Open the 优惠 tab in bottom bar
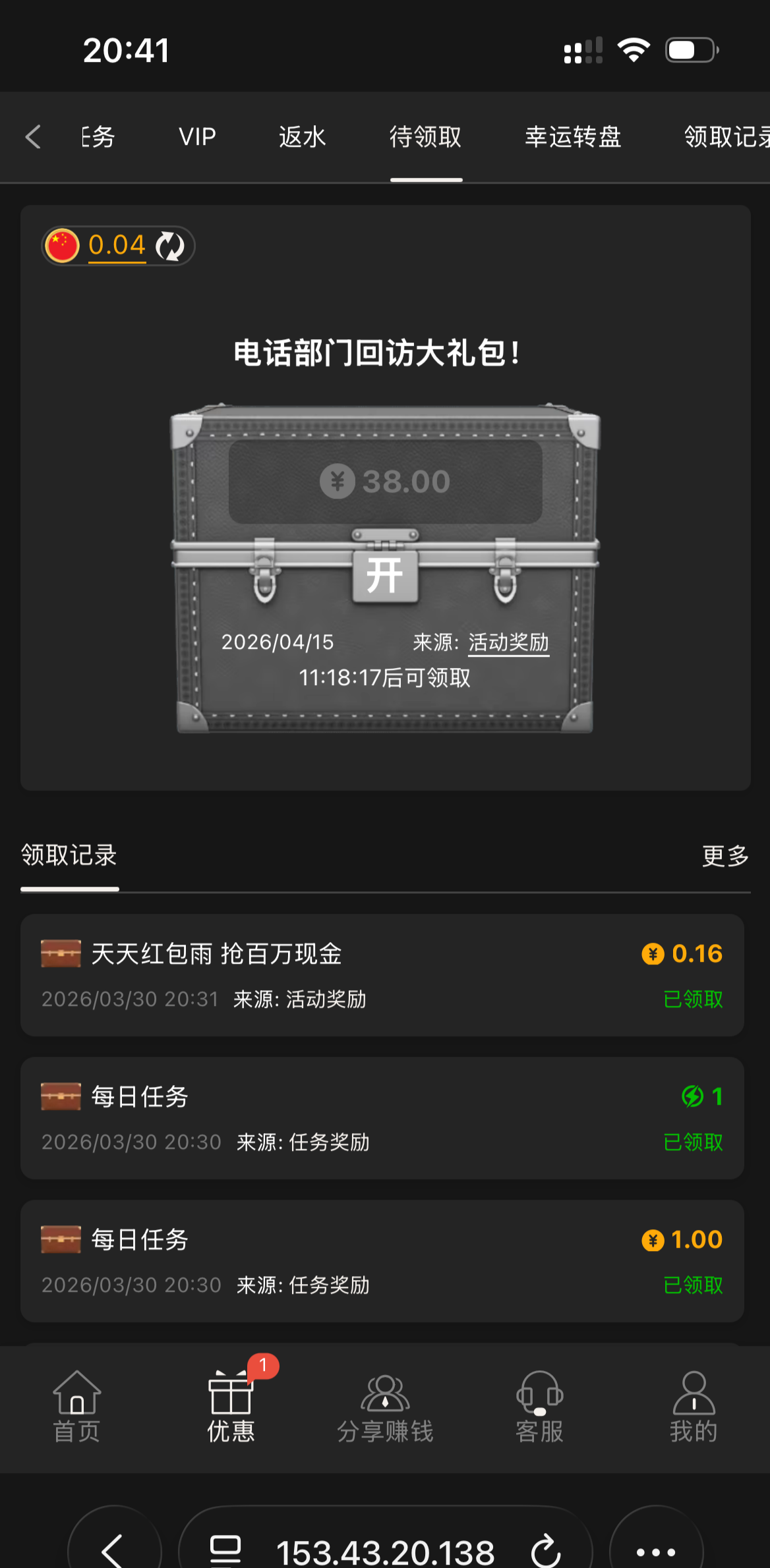The width and height of the screenshot is (770, 1568). tap(231, 1407)
